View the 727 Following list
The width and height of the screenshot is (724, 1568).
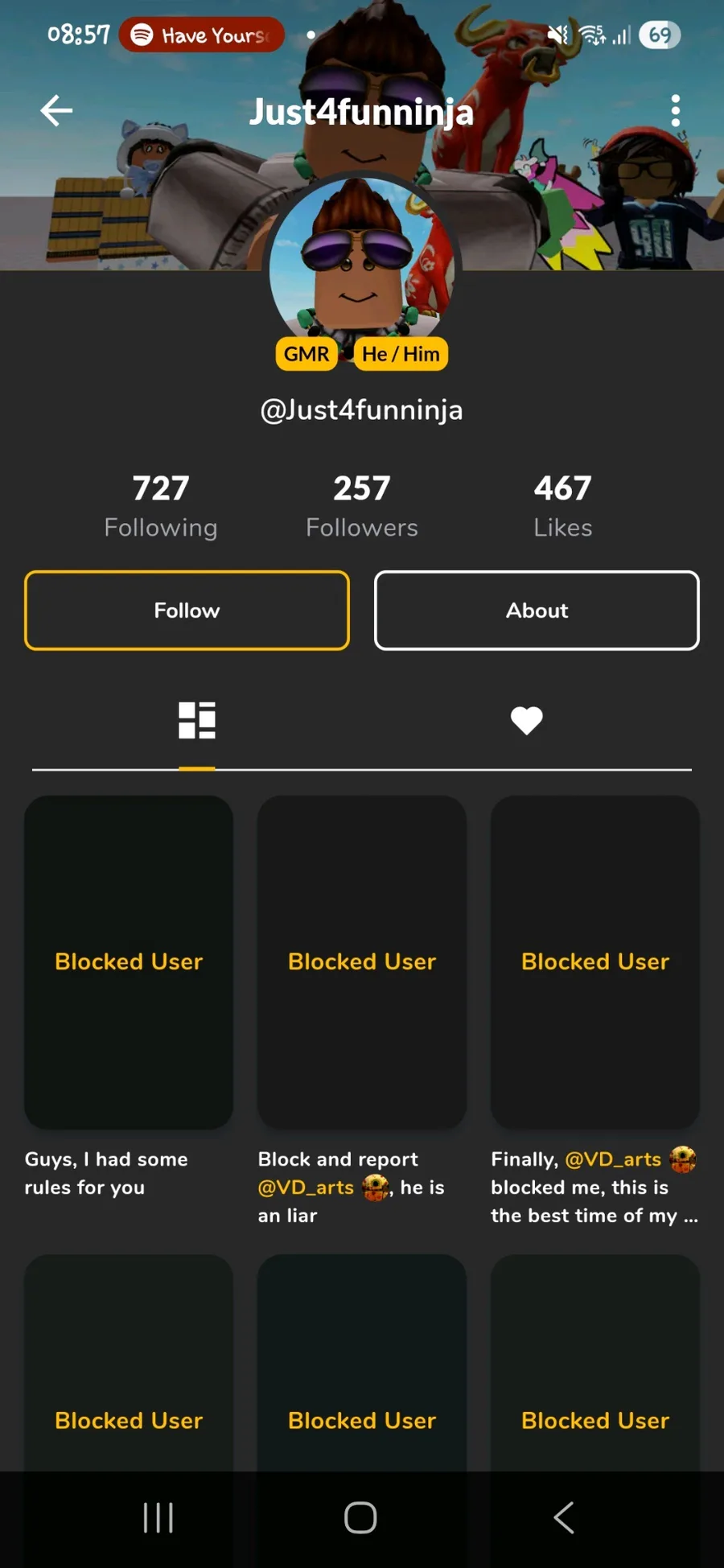[161, 506]
